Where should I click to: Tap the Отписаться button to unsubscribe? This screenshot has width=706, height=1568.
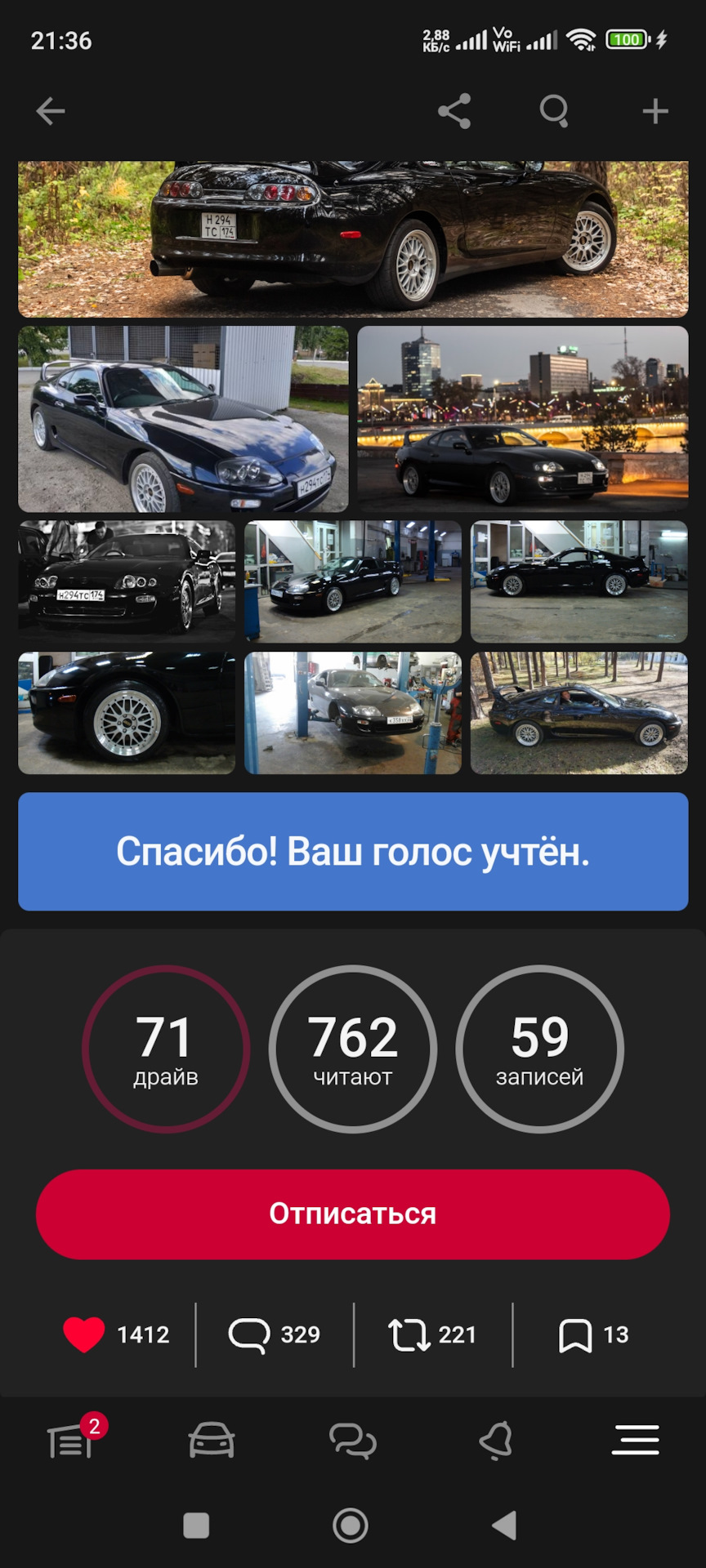[x=353, y=1214]
